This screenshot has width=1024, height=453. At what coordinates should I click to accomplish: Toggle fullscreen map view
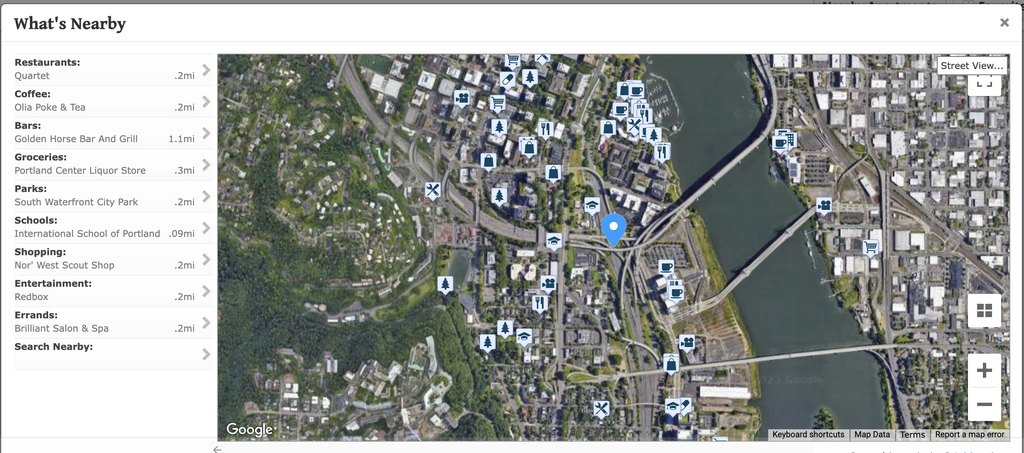tap(984, 84)
